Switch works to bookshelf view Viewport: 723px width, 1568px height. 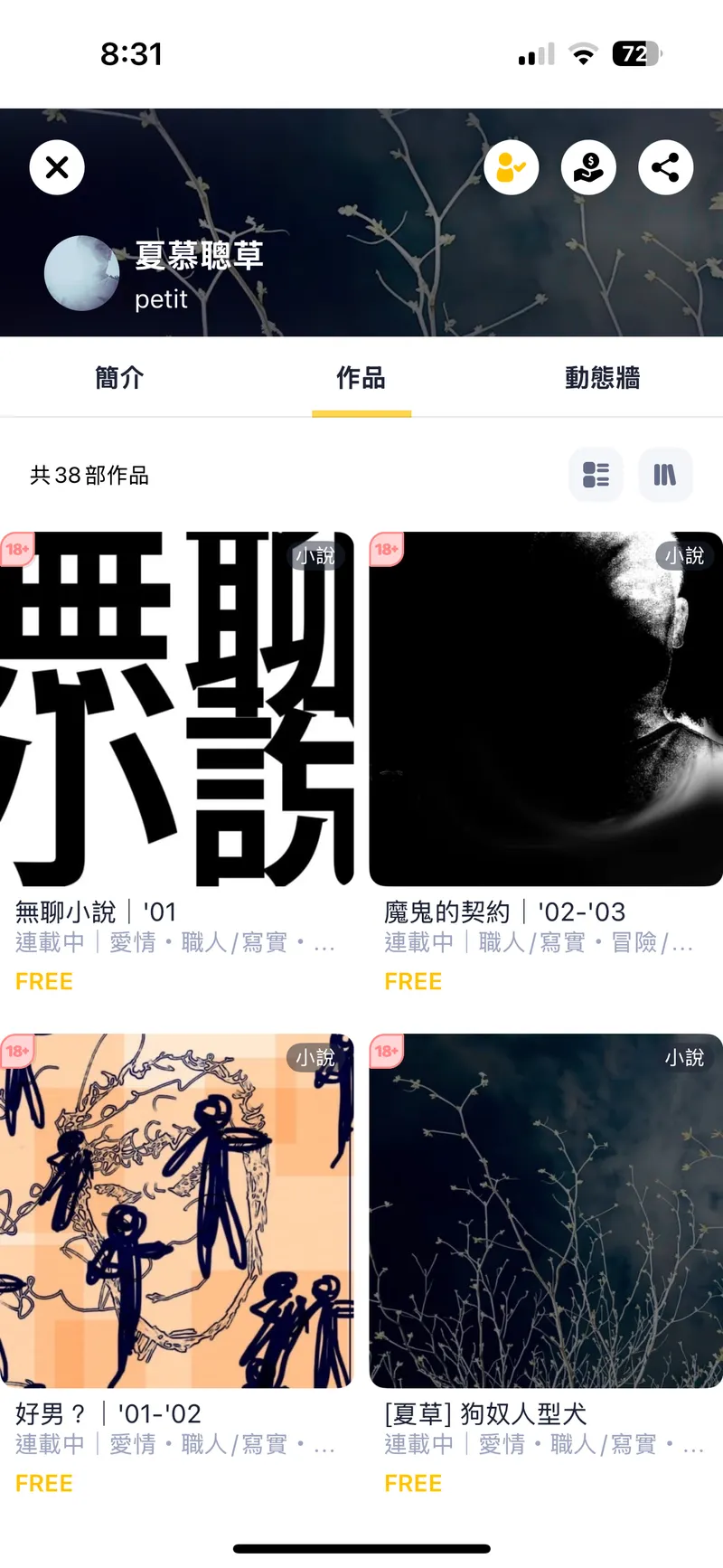click(665, 475)
